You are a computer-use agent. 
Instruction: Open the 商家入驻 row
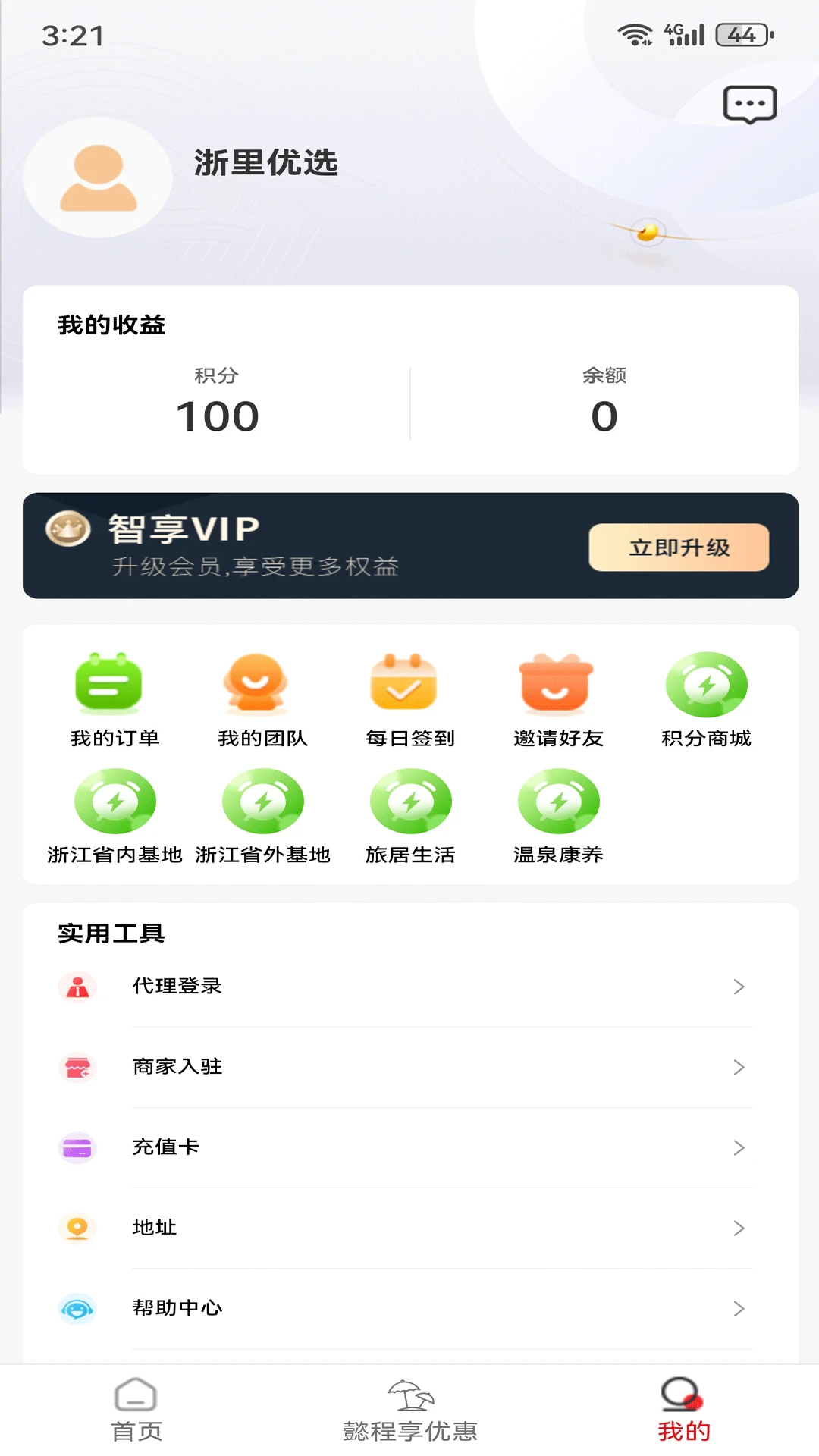click(x=409, y=1067)
